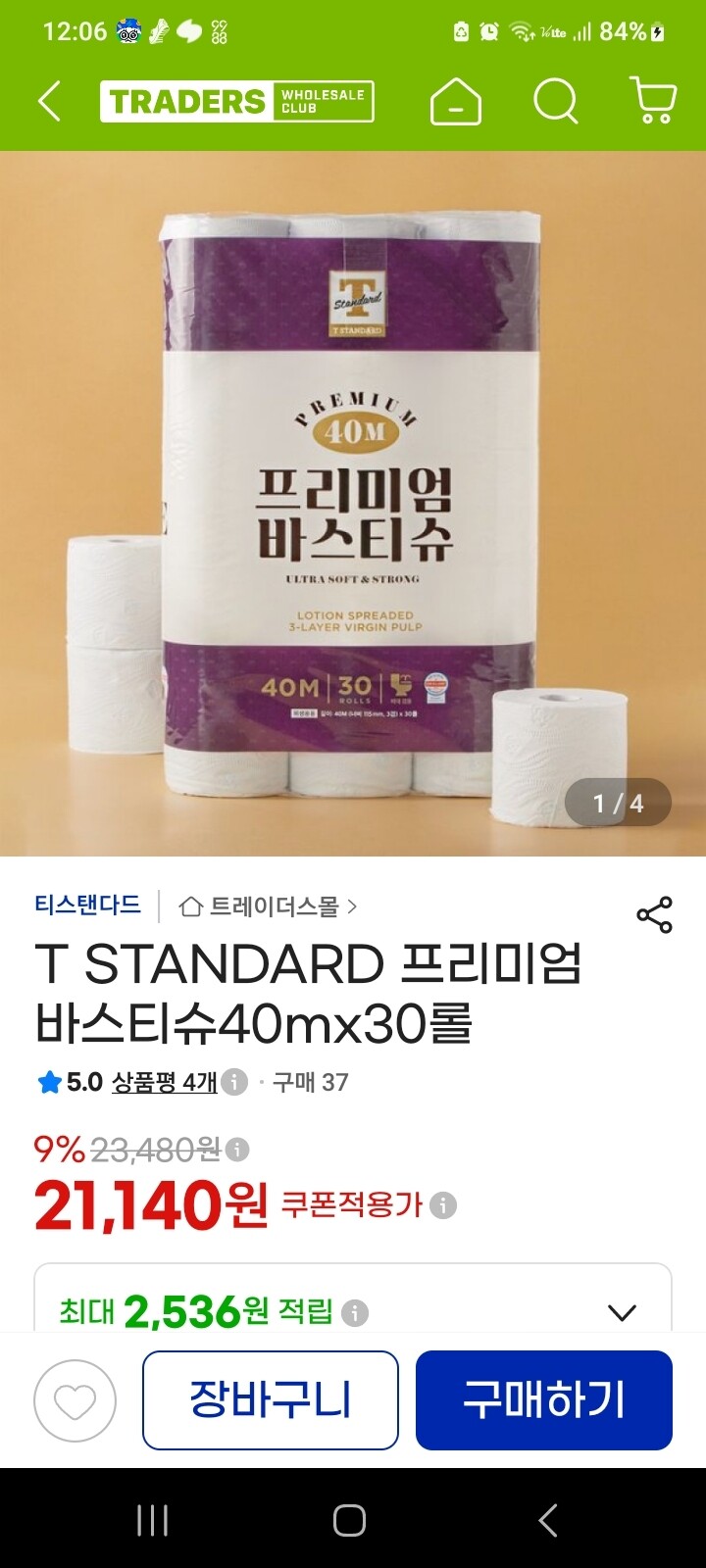Viewport: 706px width, 1568px height.
Task: Add product to wishlist with the heart
Action: point(76,1402)
